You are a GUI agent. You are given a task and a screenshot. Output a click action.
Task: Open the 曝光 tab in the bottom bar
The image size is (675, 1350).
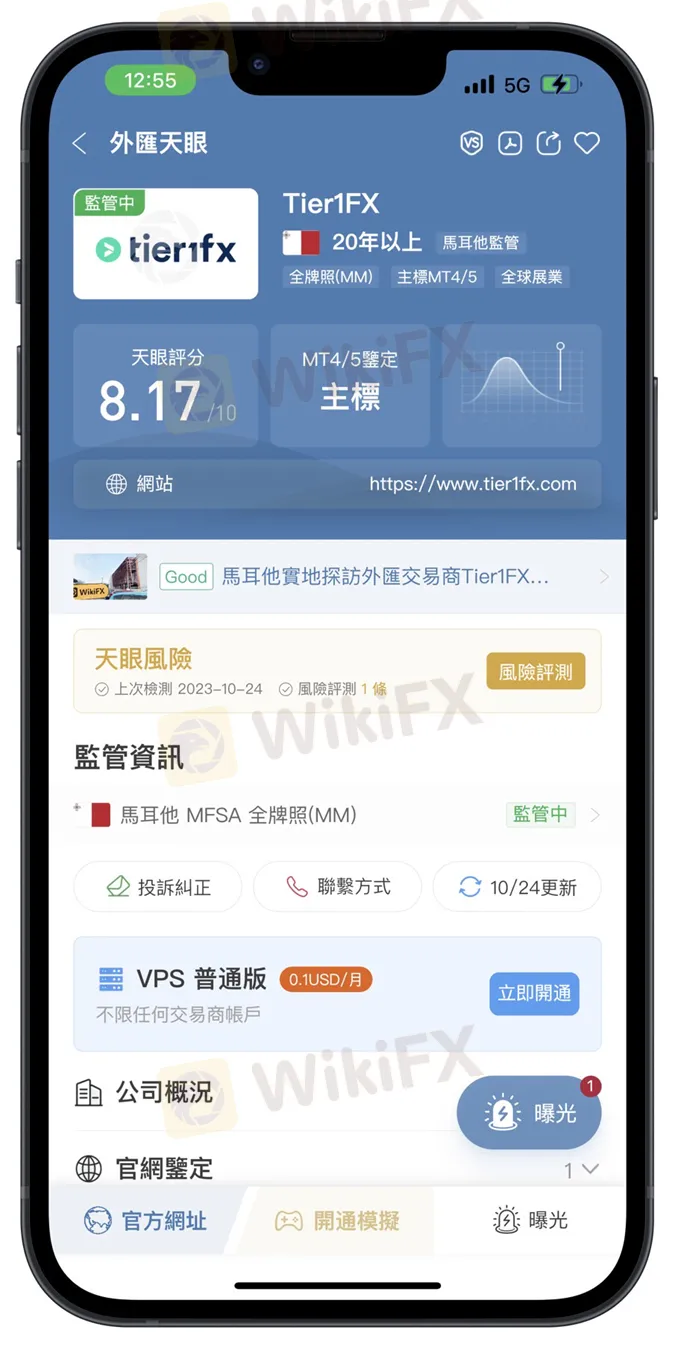(530, 1221)
